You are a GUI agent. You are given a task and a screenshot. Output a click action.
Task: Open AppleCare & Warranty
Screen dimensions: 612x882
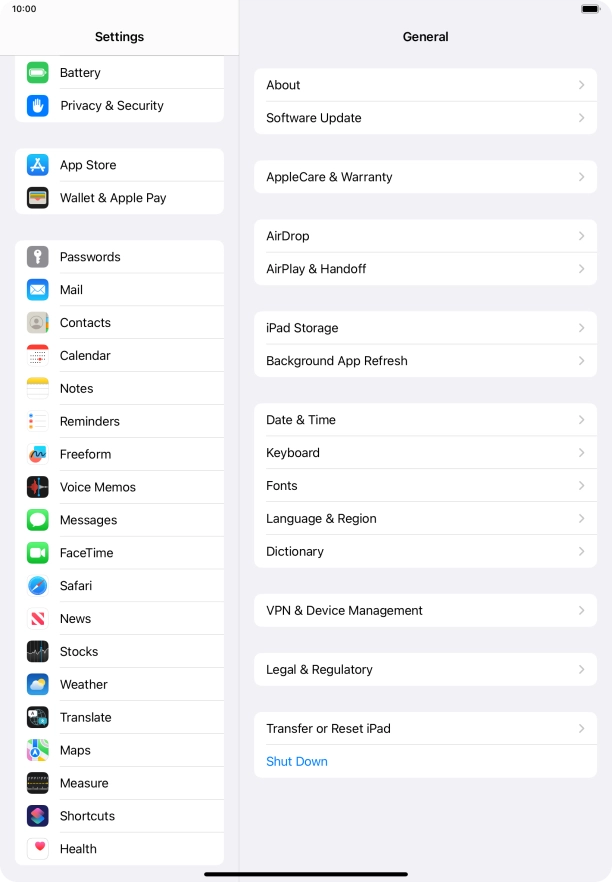coord(425,177)
